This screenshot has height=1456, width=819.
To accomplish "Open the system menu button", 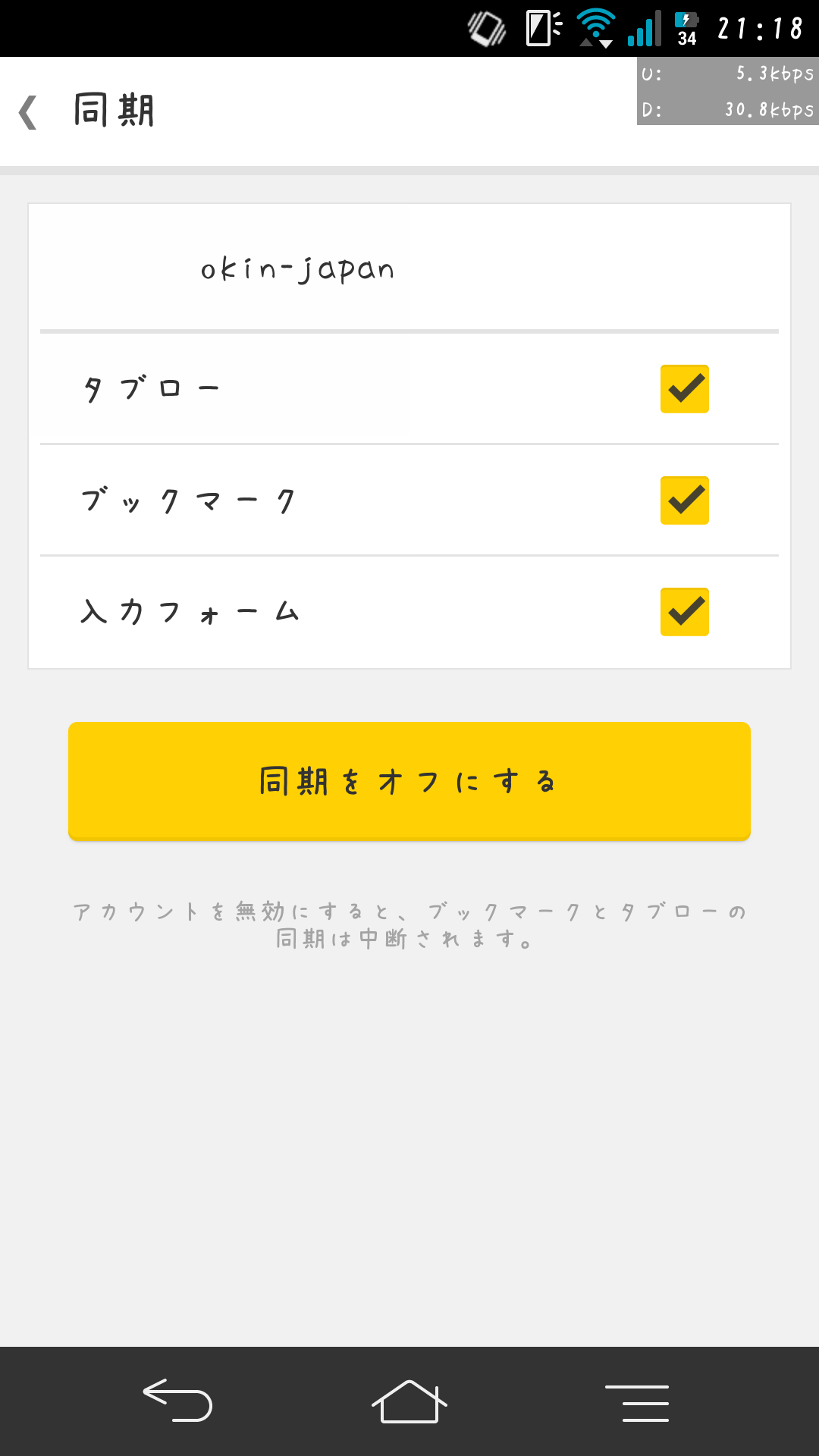I will click(x=637, y=1402).
